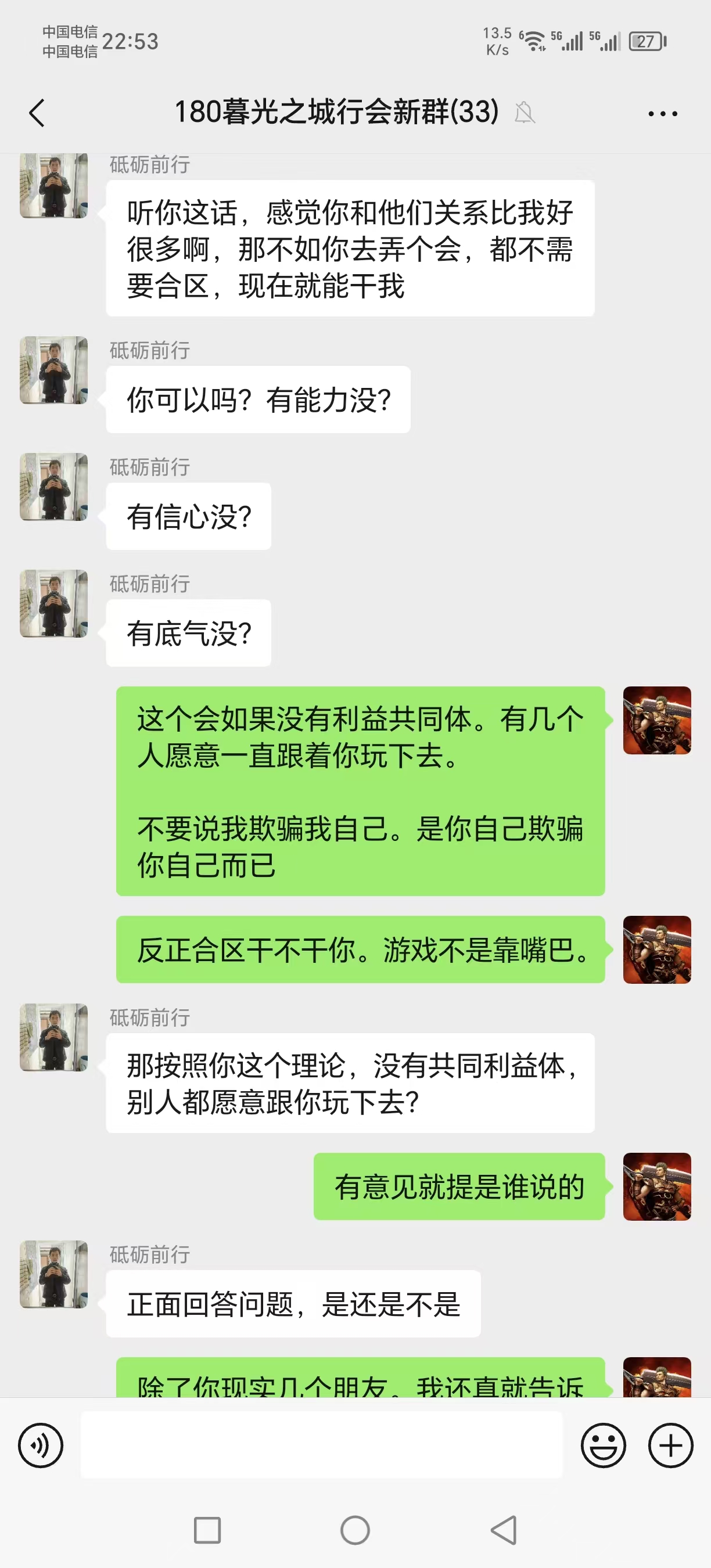Open the plus attachment menu
The width and height of the screenshot is (711, 1568).
670,1445
